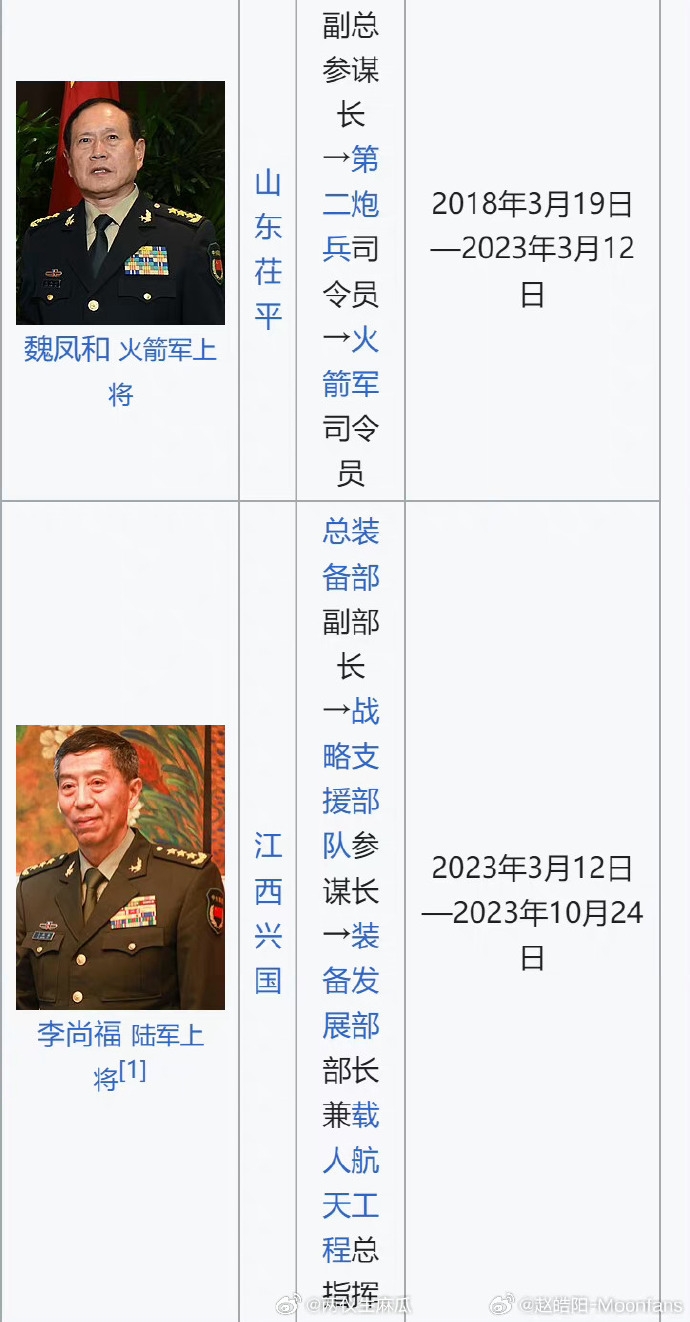Open the 李尚福 name link

pos(79,1034)
